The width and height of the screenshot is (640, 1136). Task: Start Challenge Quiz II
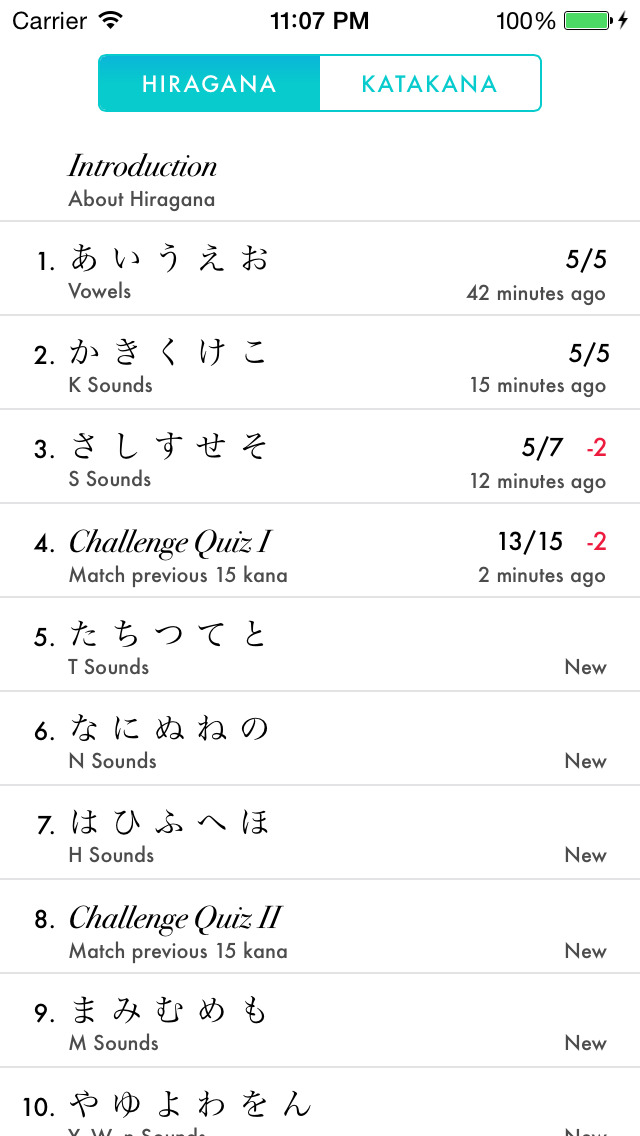coord(320,928)
